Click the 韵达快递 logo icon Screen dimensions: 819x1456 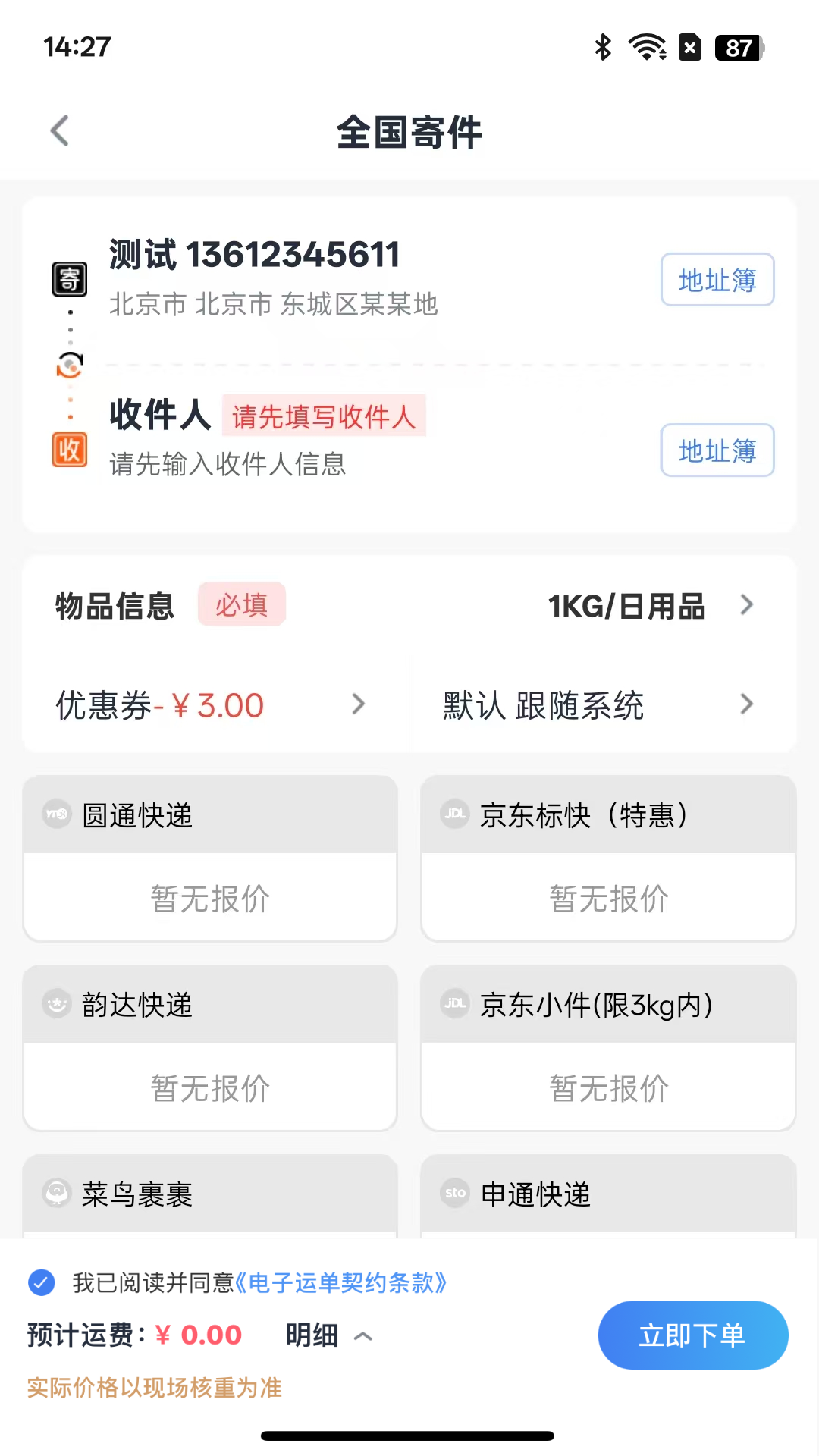(56, 1004)
